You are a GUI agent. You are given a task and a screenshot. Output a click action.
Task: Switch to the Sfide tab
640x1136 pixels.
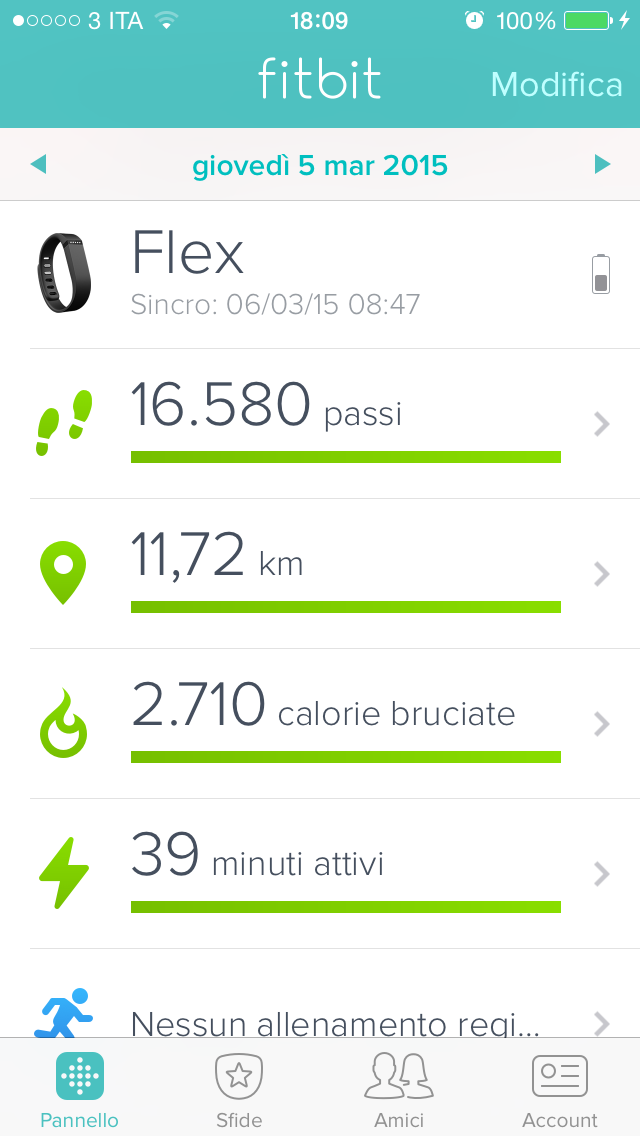pyautogui.click(x=239, y=1088)
